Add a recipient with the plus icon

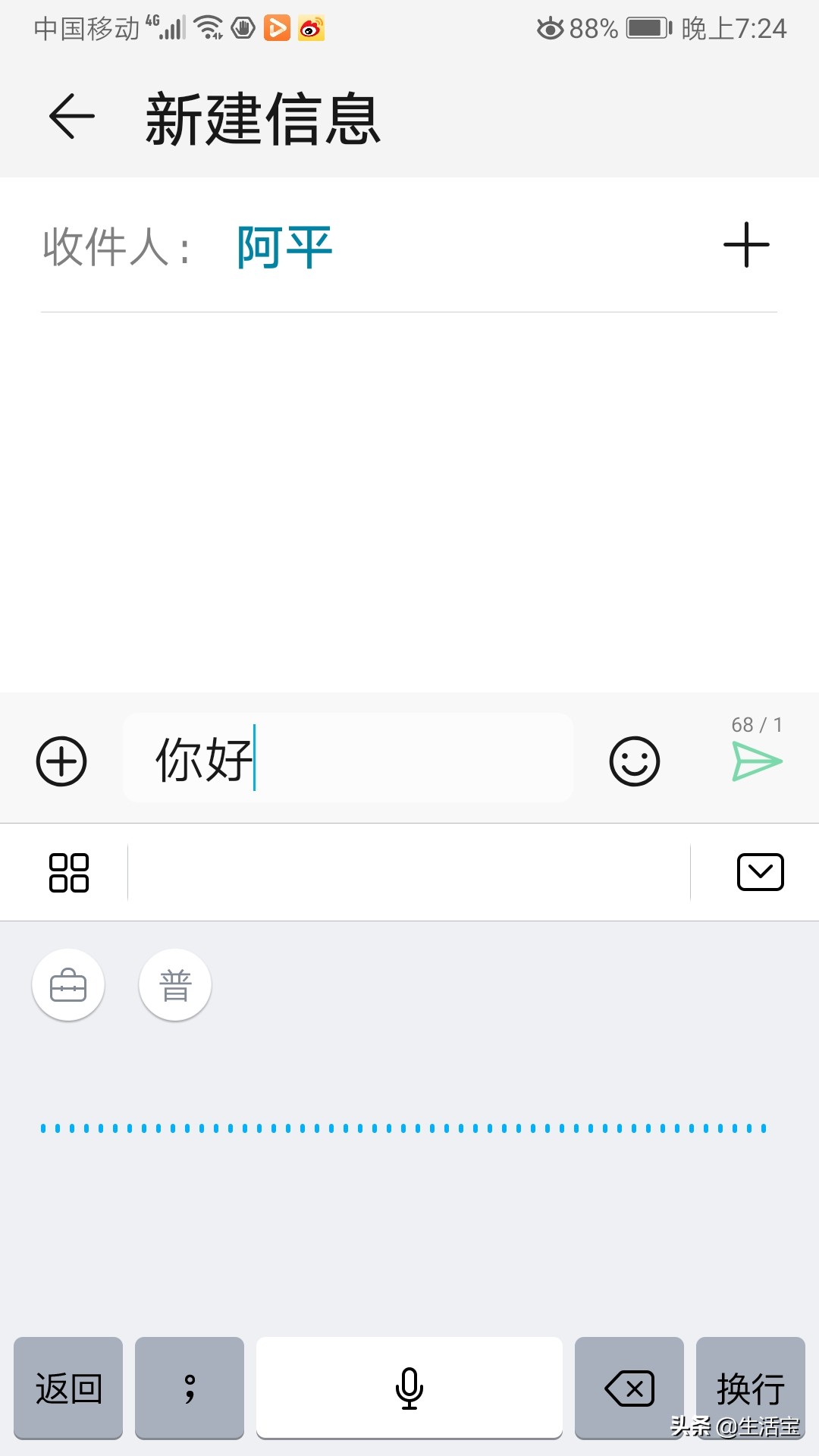pyautogui.click(x=746, y=245)
